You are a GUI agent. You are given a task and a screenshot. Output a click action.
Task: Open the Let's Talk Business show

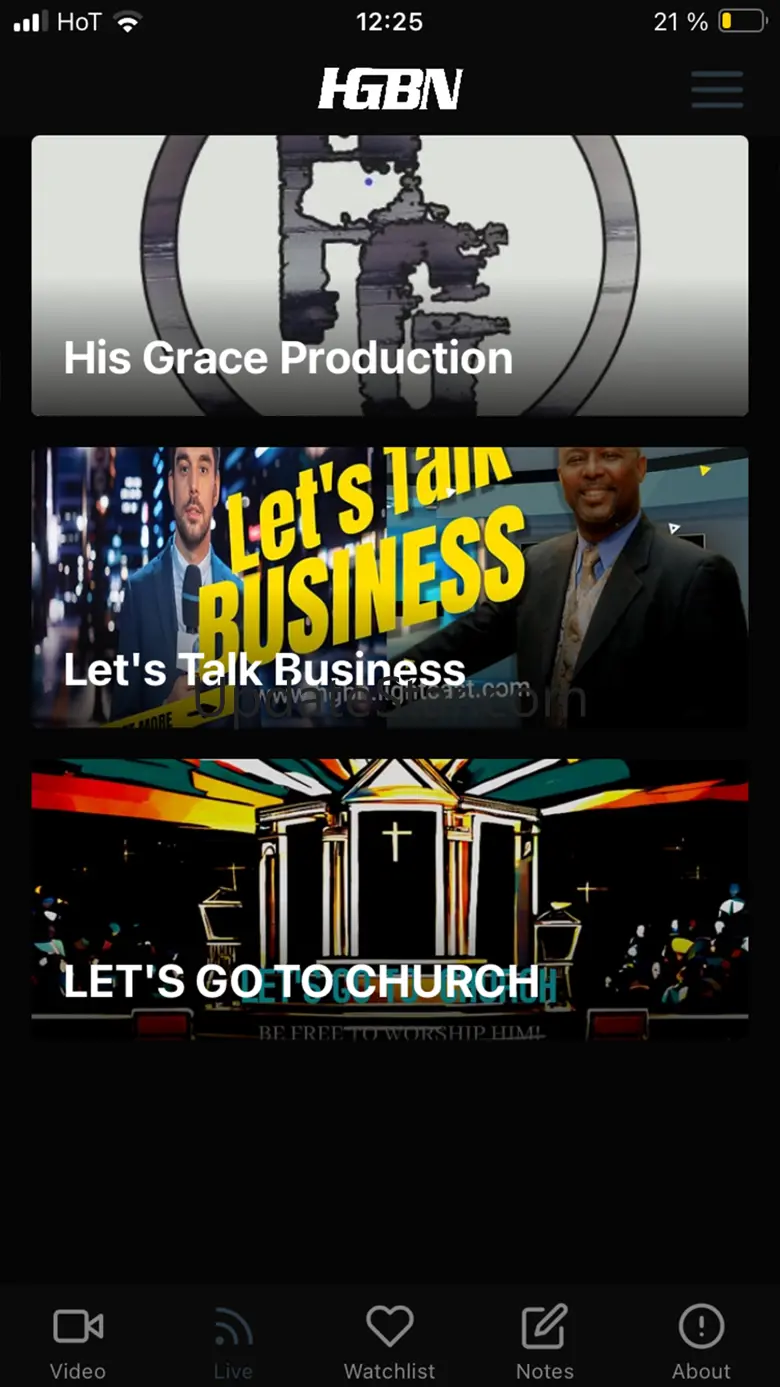coord(390,587)
